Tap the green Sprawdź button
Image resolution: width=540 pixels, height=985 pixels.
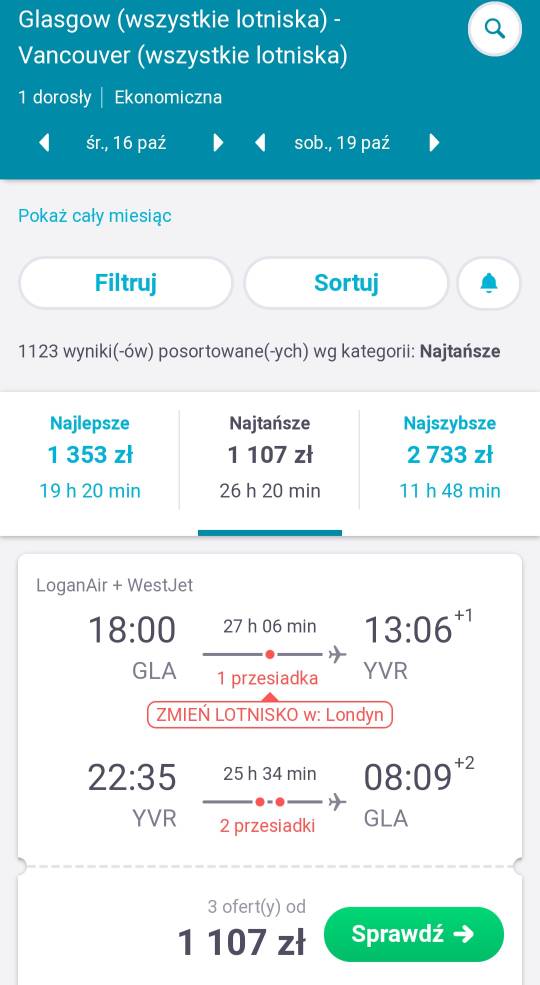coord(414,934)
